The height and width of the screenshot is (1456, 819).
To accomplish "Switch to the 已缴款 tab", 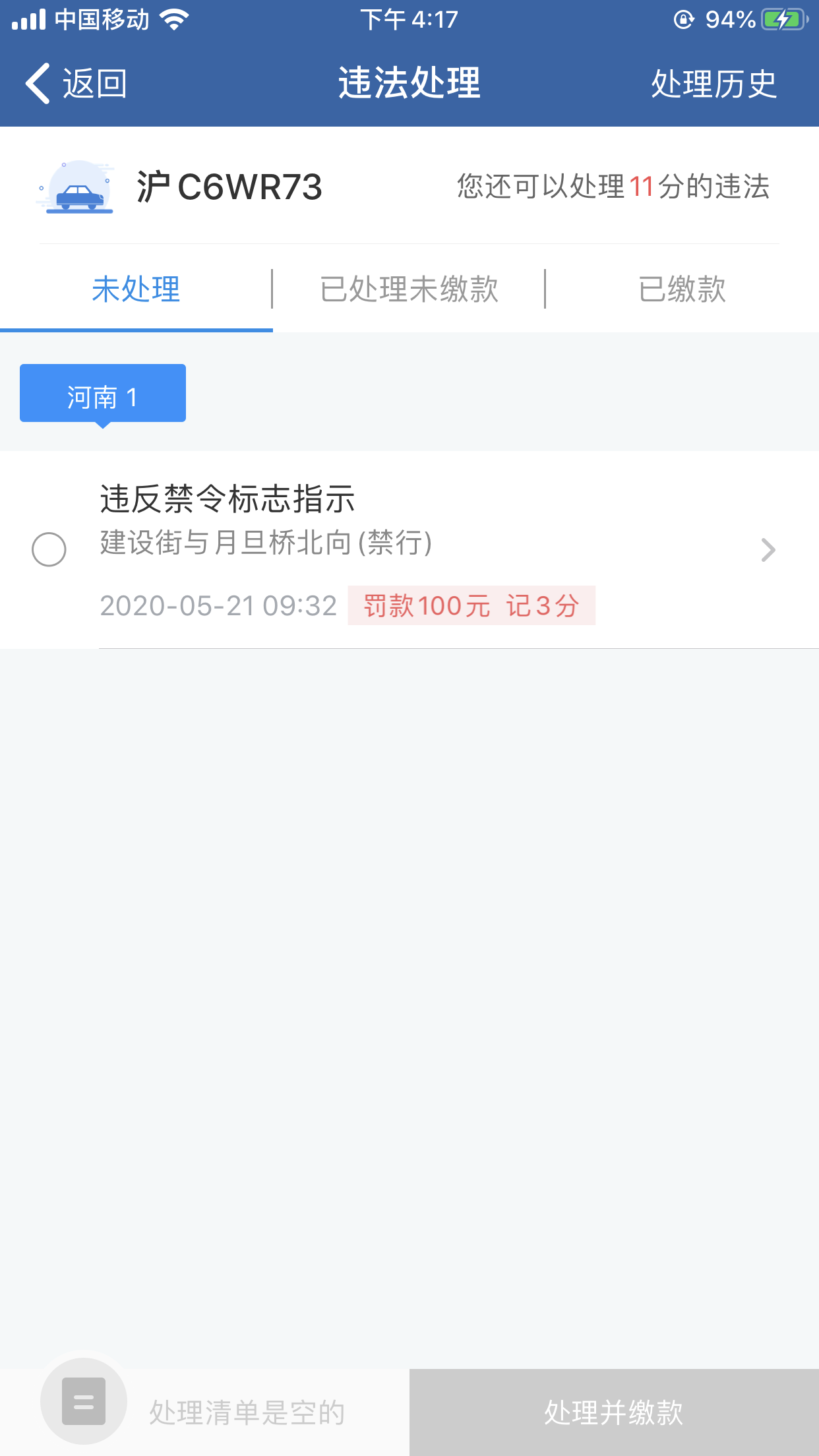I will pyautogui.click(x=682, y=289).
